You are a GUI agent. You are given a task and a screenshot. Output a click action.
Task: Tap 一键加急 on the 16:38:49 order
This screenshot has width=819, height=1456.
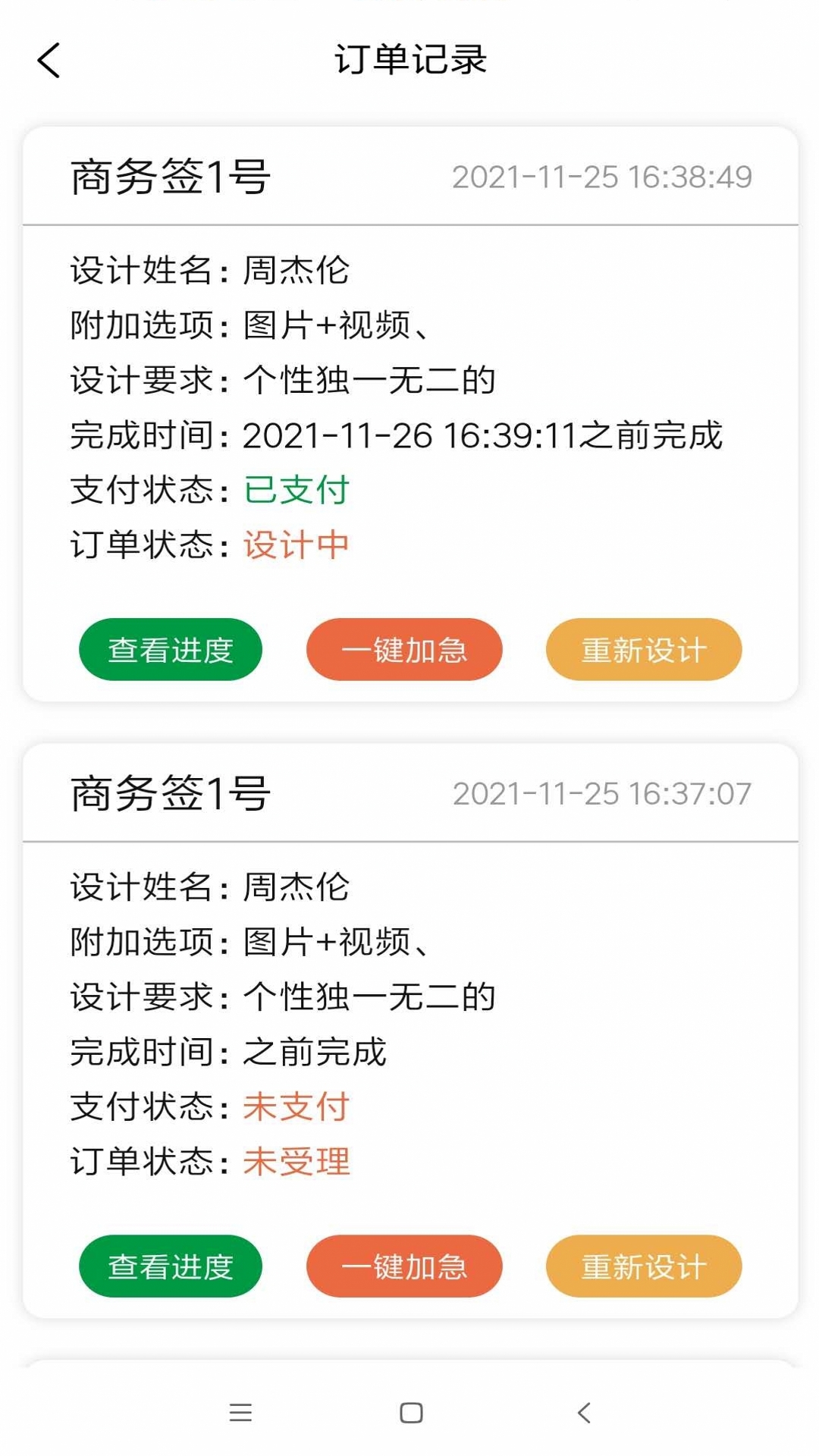(x=403, y=649)
